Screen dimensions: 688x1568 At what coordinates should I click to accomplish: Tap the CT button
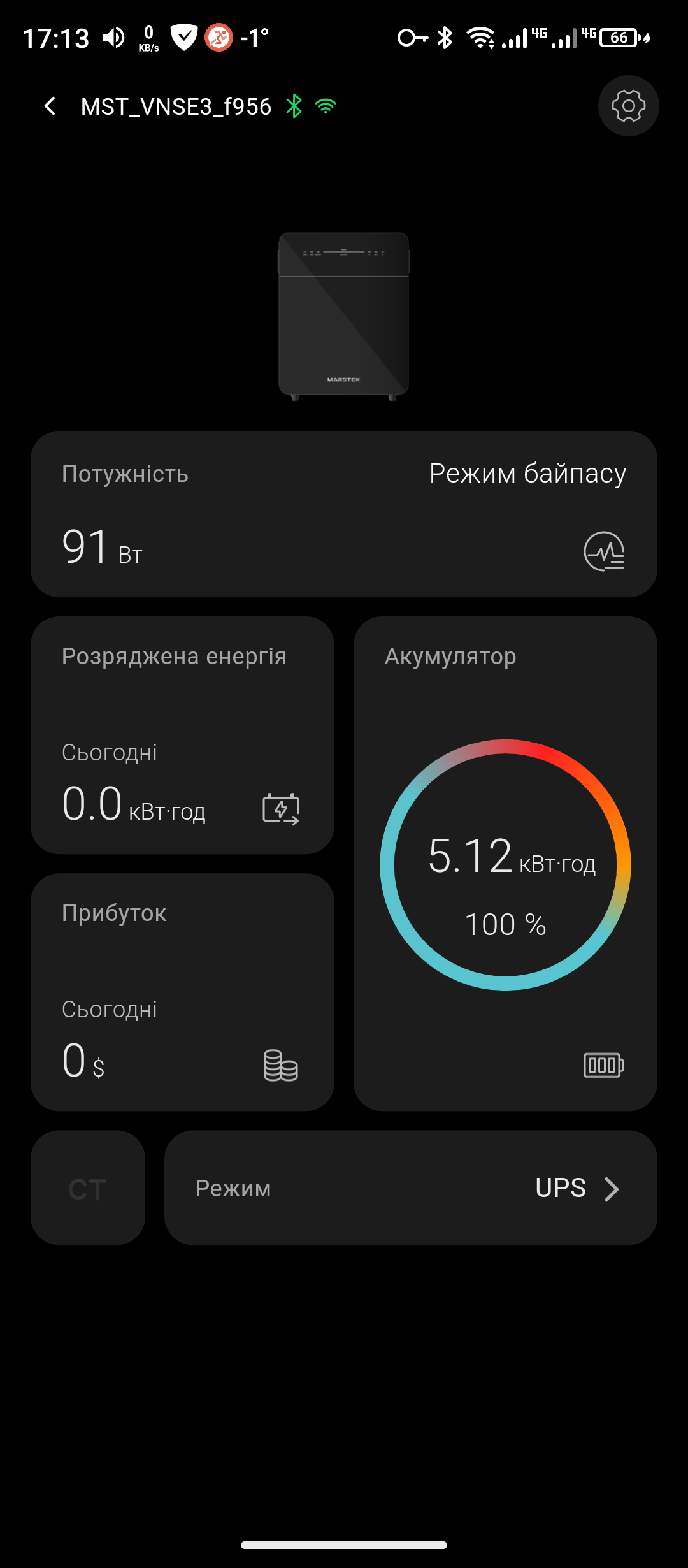88,1188
